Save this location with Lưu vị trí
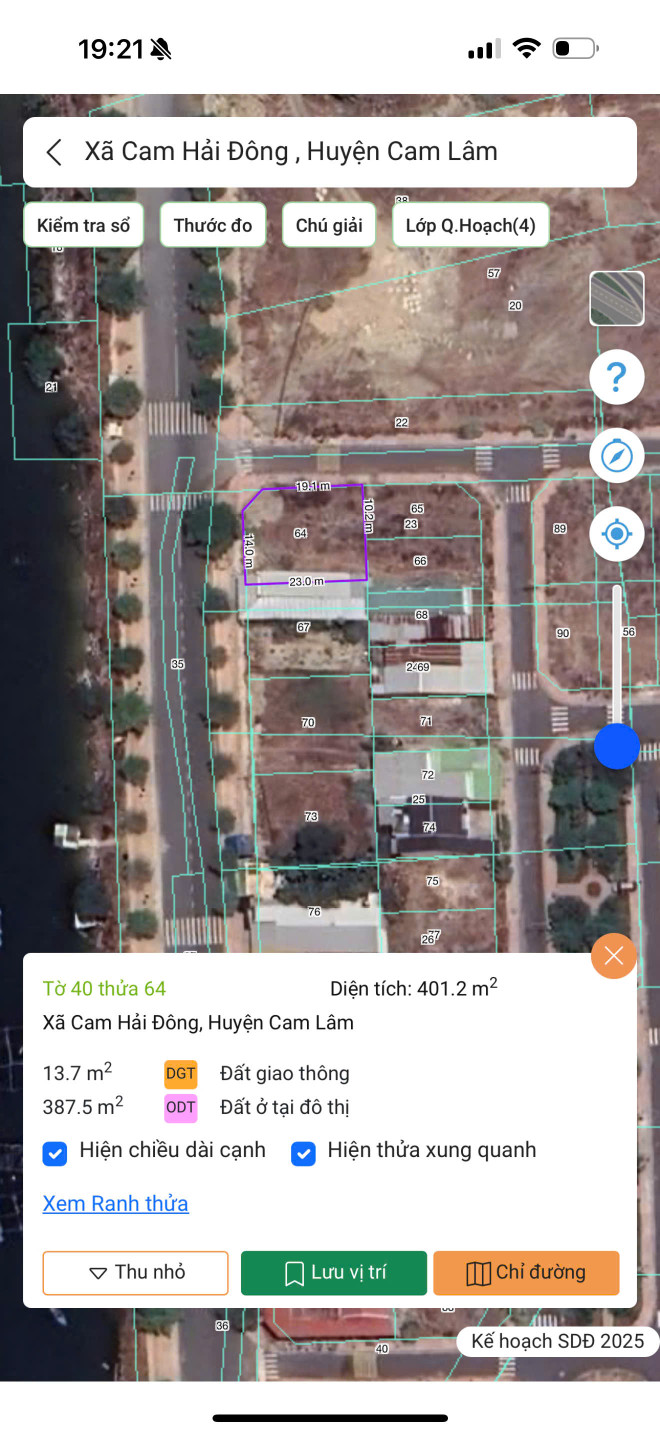660x1434 pixels. click(334, 1273)
